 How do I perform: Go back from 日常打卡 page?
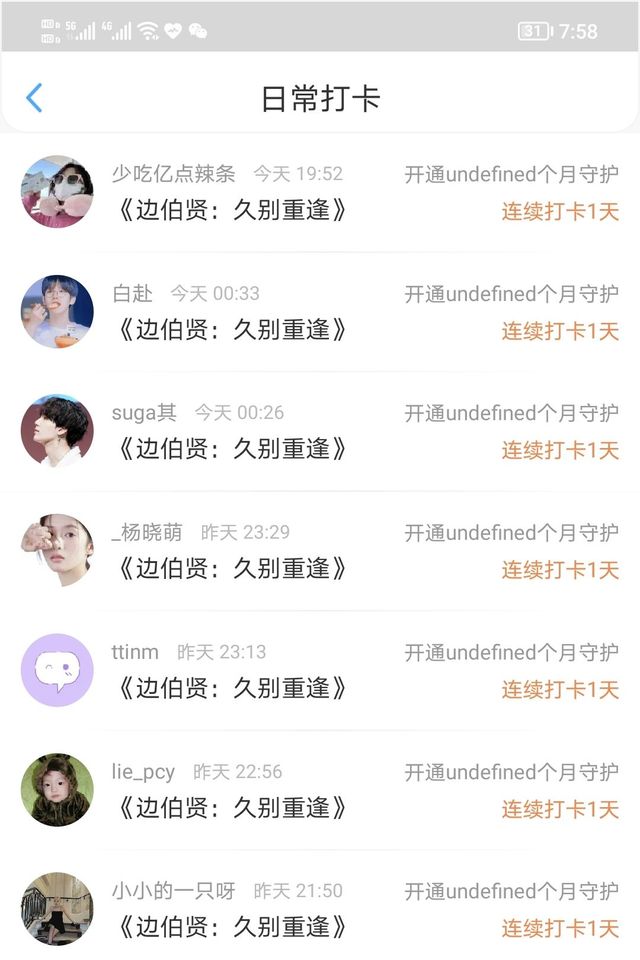pyautogui.click(x=34, y=98)
